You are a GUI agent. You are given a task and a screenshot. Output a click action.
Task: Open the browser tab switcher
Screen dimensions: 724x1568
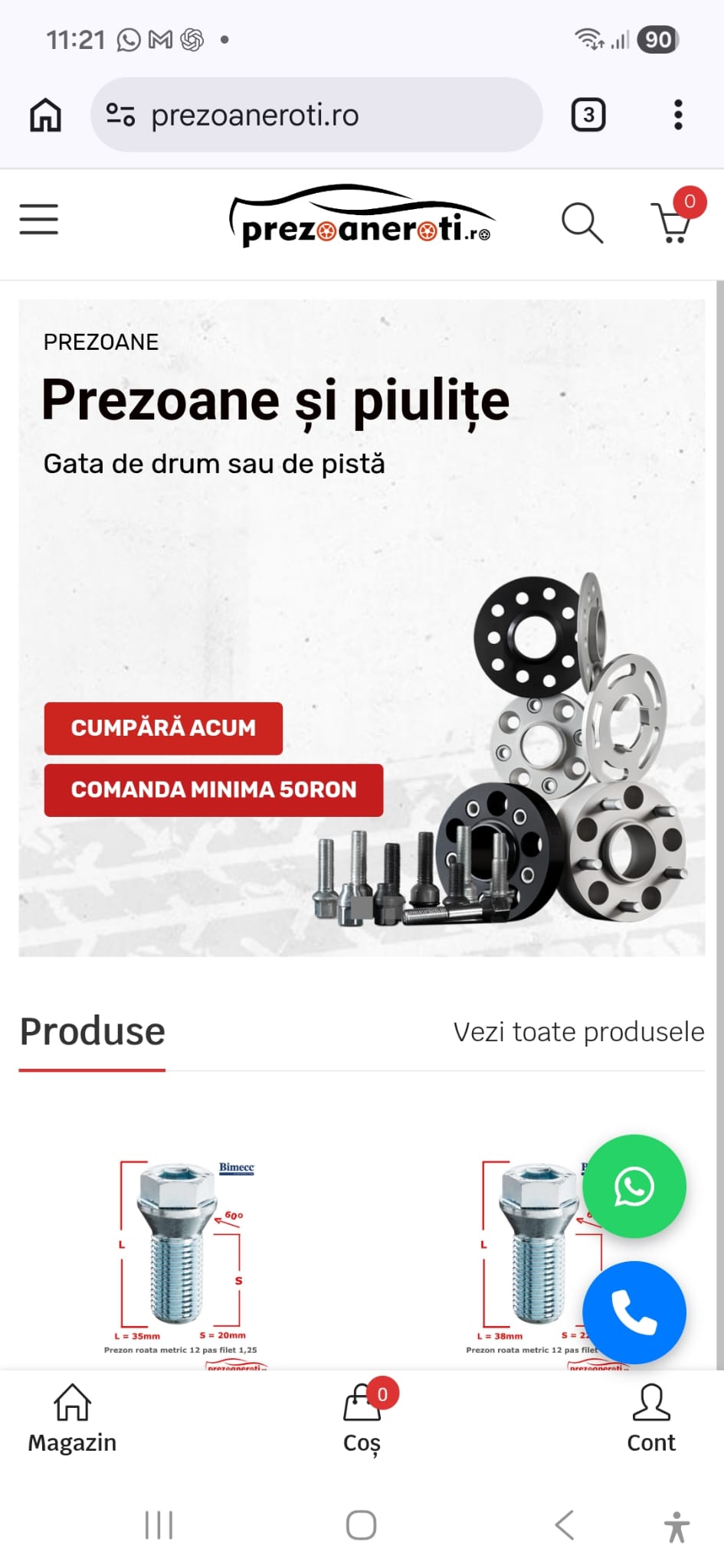[x=588, y=115]
